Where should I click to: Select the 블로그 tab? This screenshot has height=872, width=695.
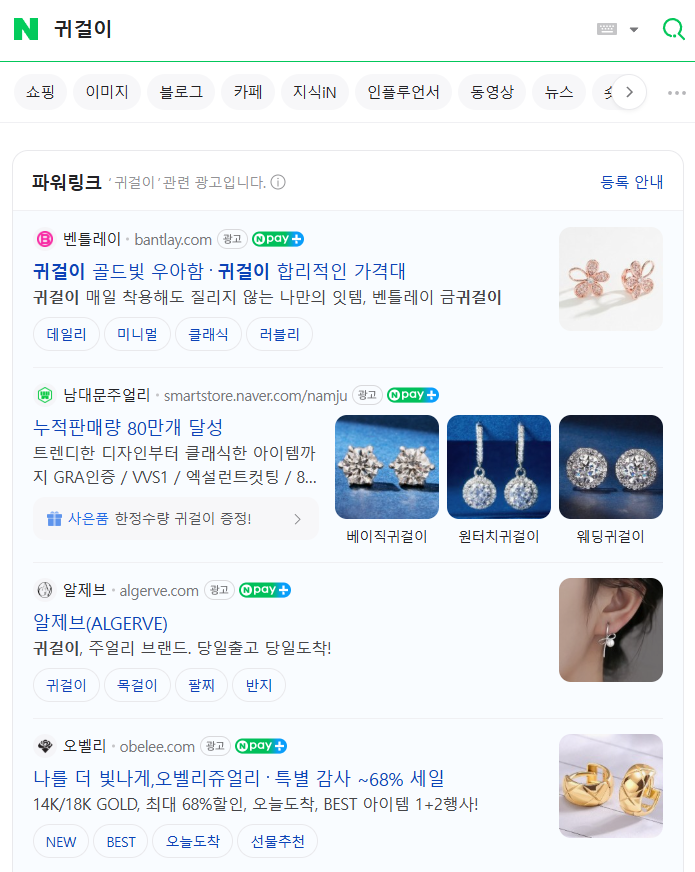[x=180, y=92]
